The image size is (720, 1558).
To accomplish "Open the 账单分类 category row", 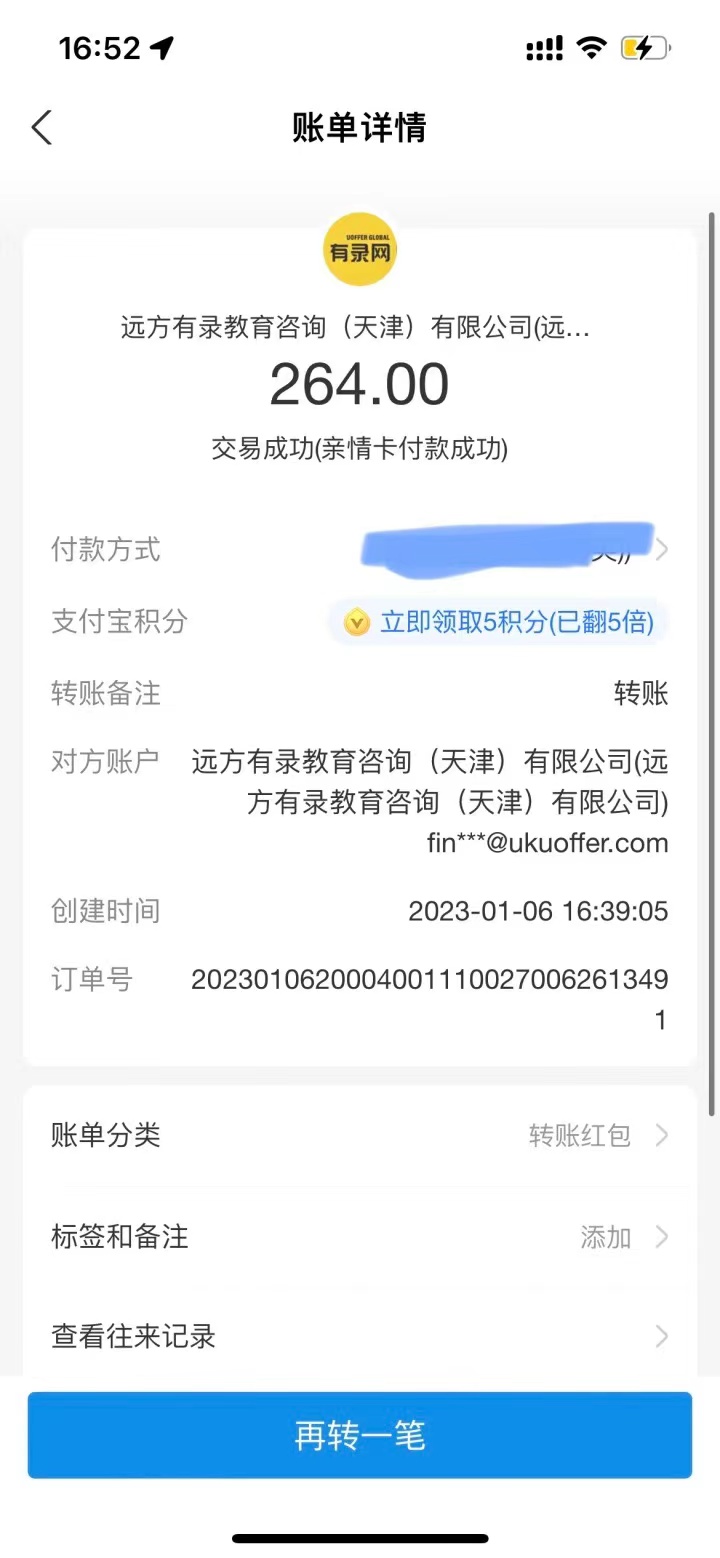I will tap(360, 1136).
